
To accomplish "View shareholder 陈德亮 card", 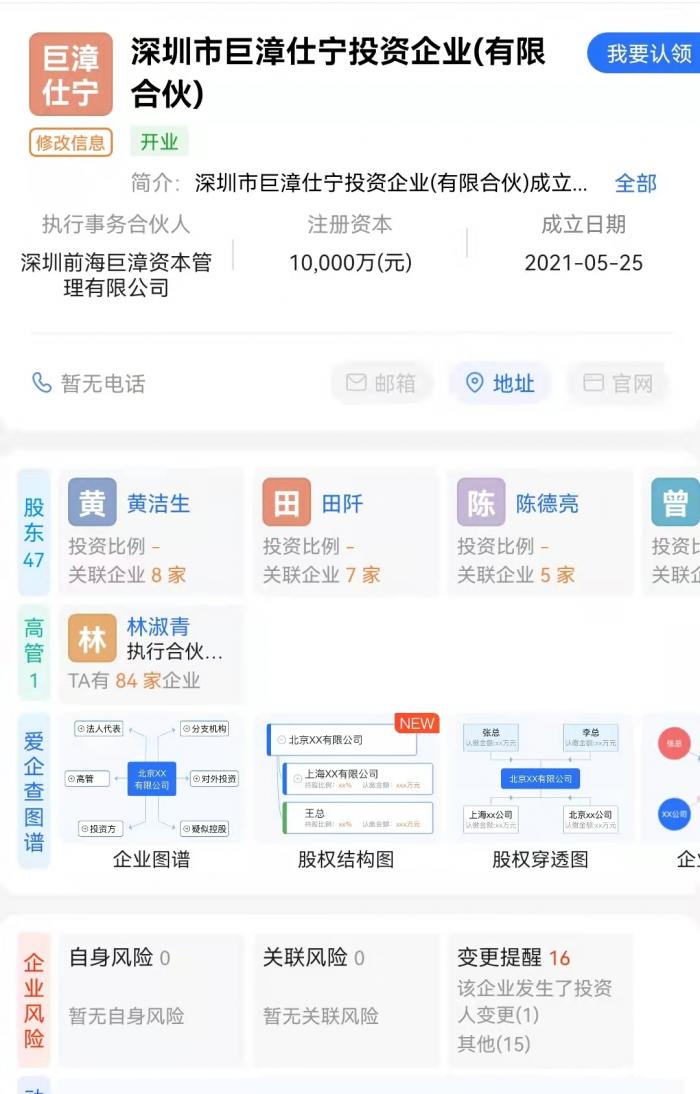I will pos(540,532).
